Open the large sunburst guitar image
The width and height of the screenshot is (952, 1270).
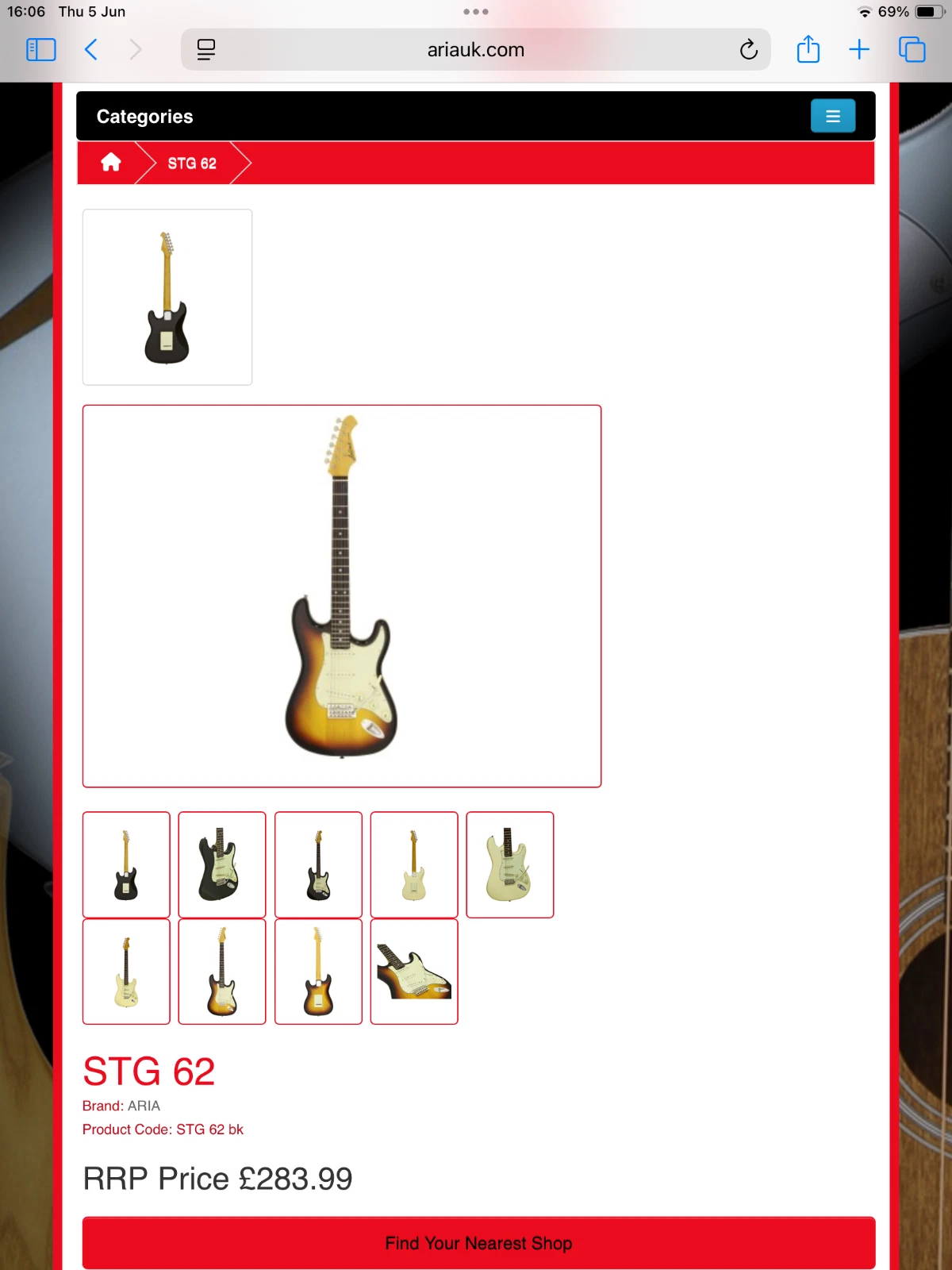click(342, 596)
